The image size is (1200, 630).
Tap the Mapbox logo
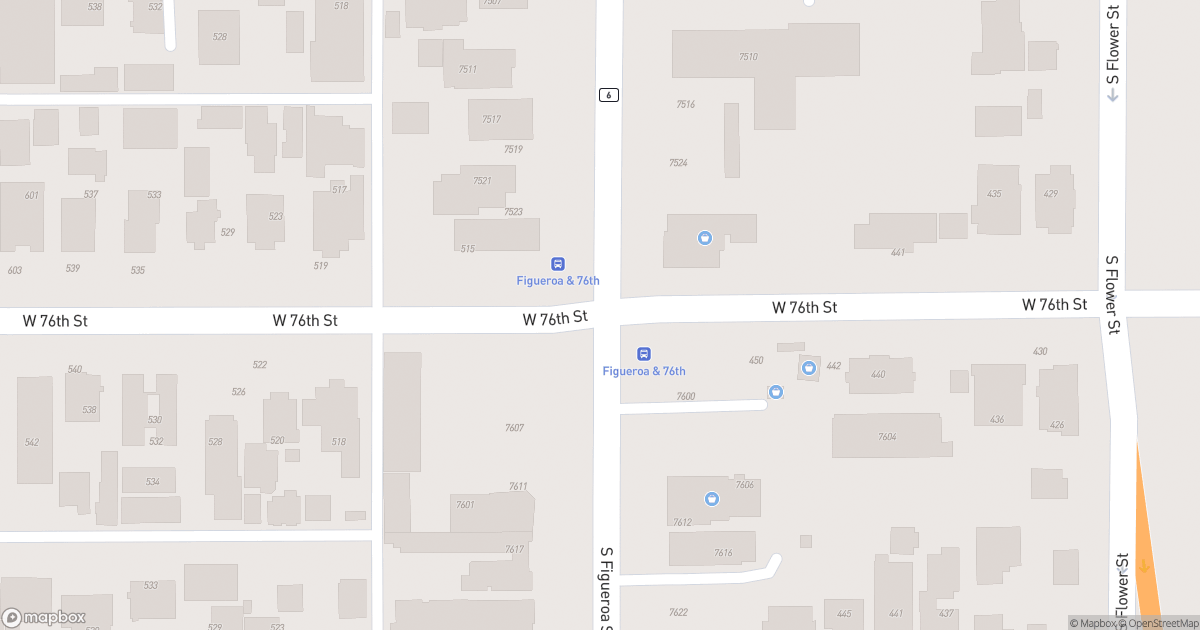(44, 617)
